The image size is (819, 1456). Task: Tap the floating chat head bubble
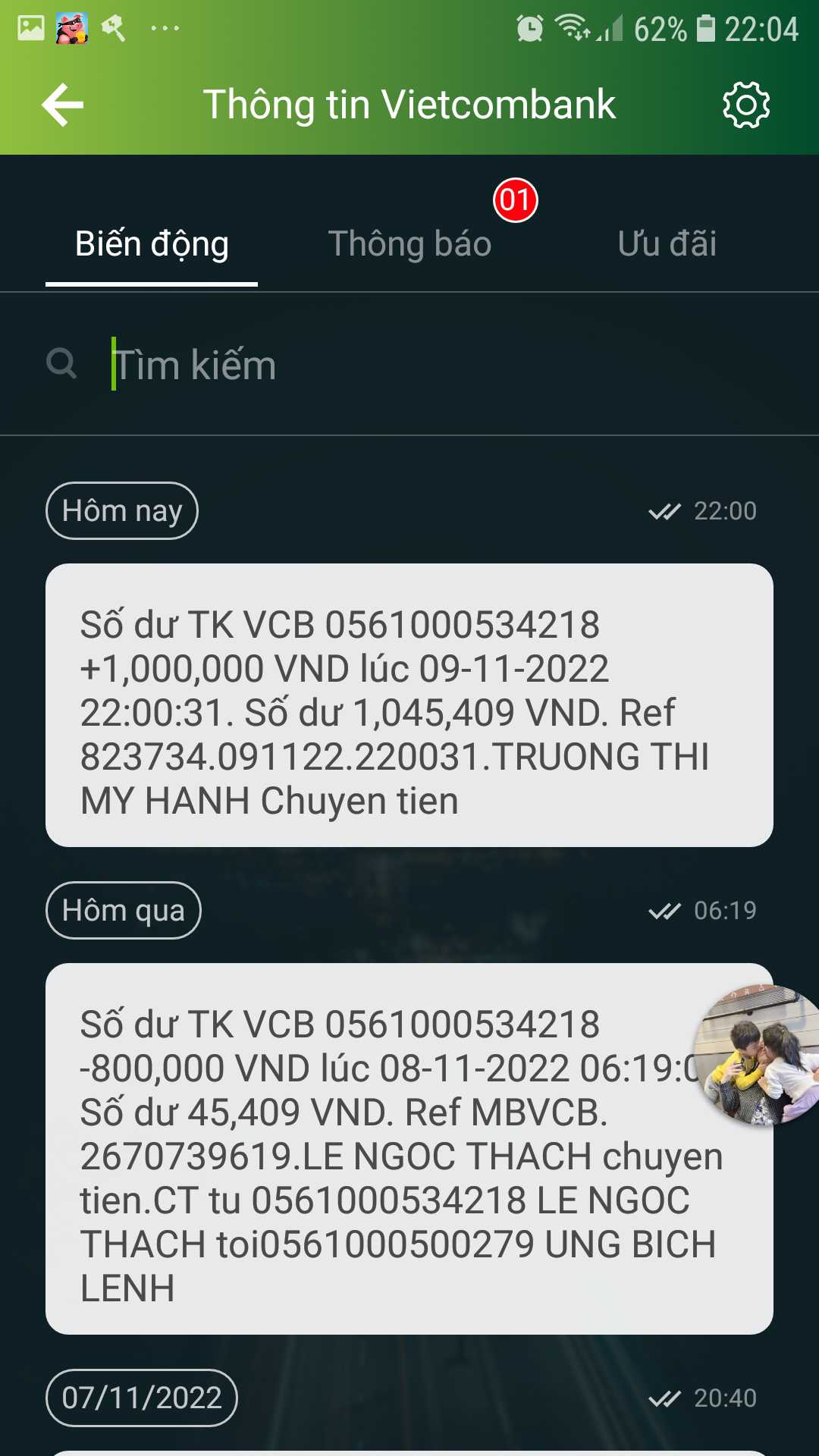click(760, 1056)
